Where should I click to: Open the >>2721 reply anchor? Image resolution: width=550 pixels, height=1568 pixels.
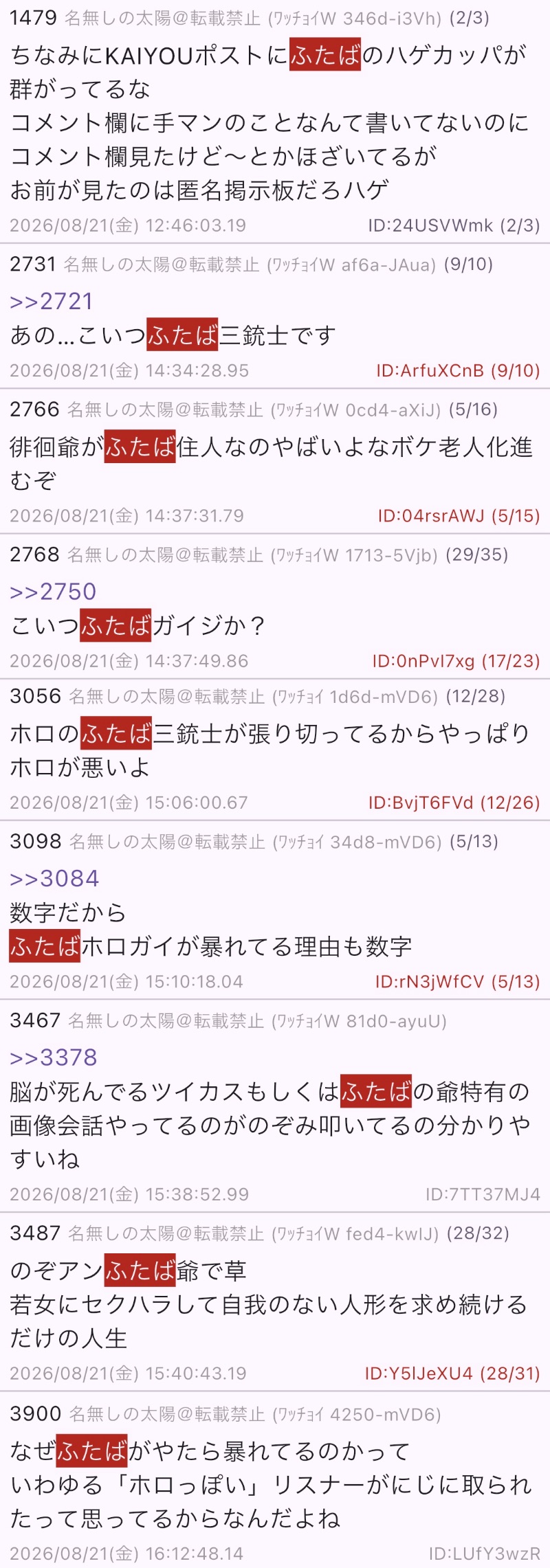pyautogui.click(x=52, y=301)
